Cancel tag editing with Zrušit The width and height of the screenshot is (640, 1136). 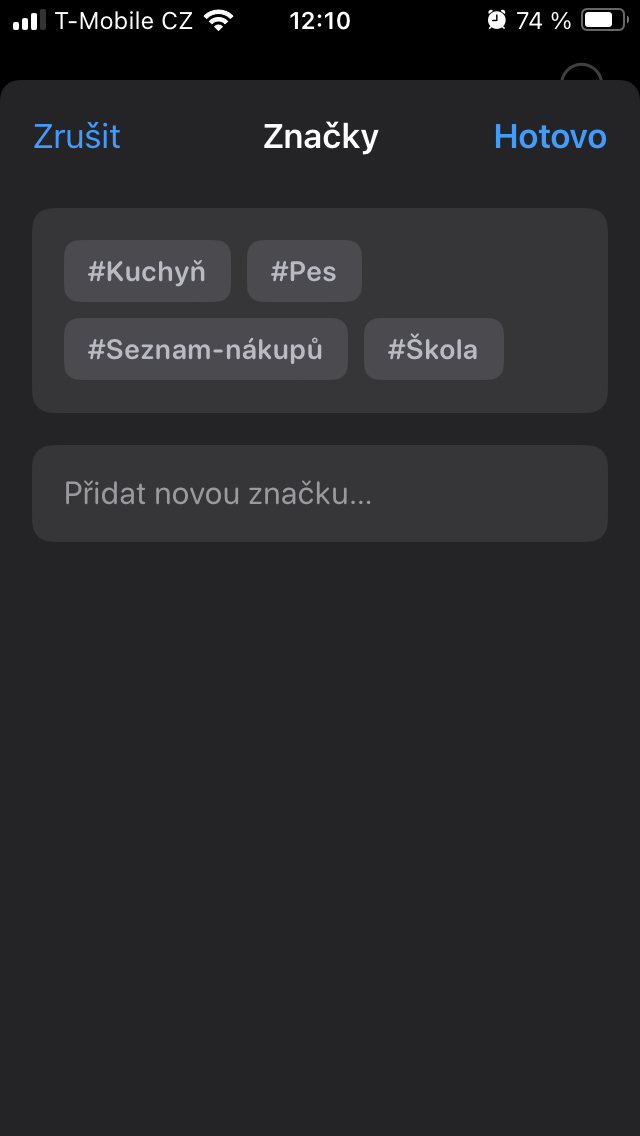tap(77, 137)
